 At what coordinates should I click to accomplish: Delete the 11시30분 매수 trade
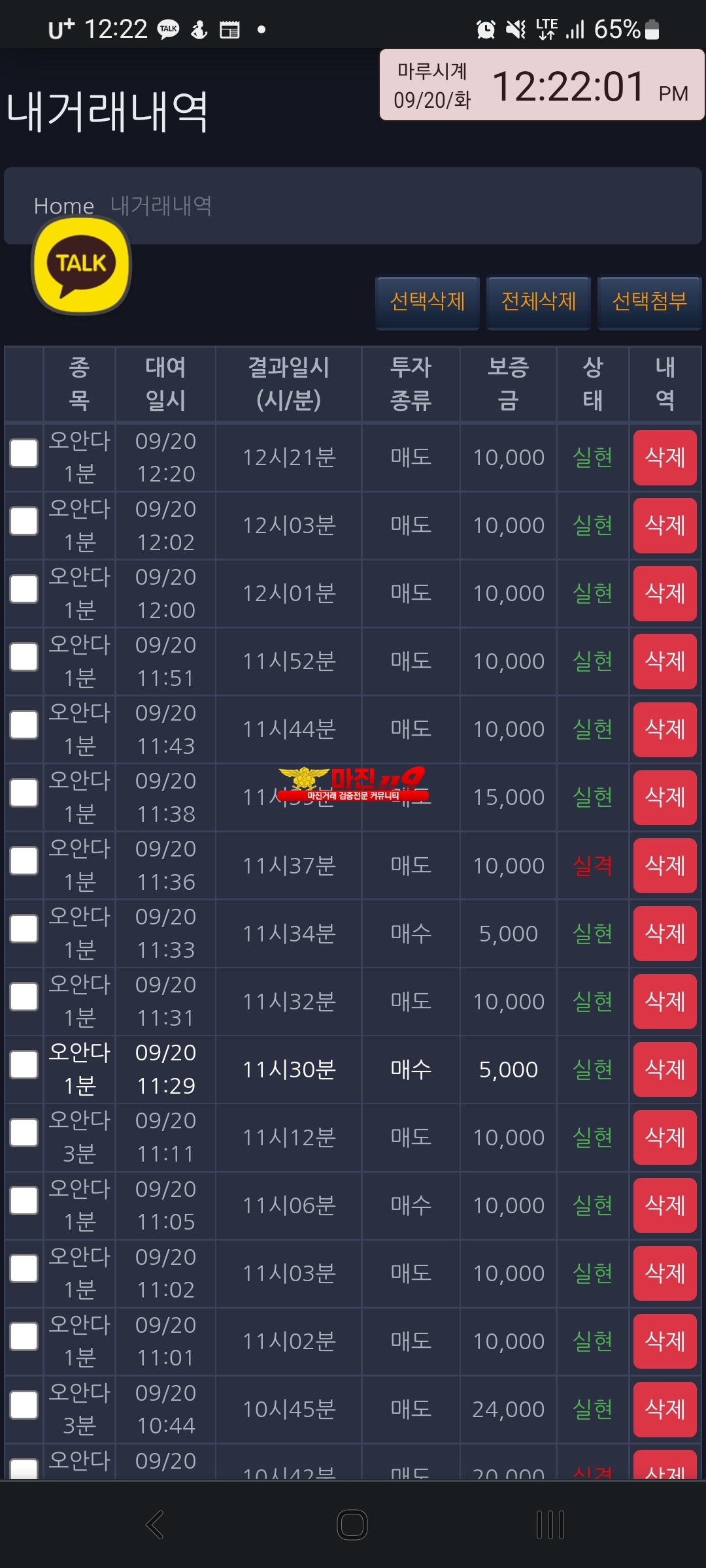click(665, 1070)
